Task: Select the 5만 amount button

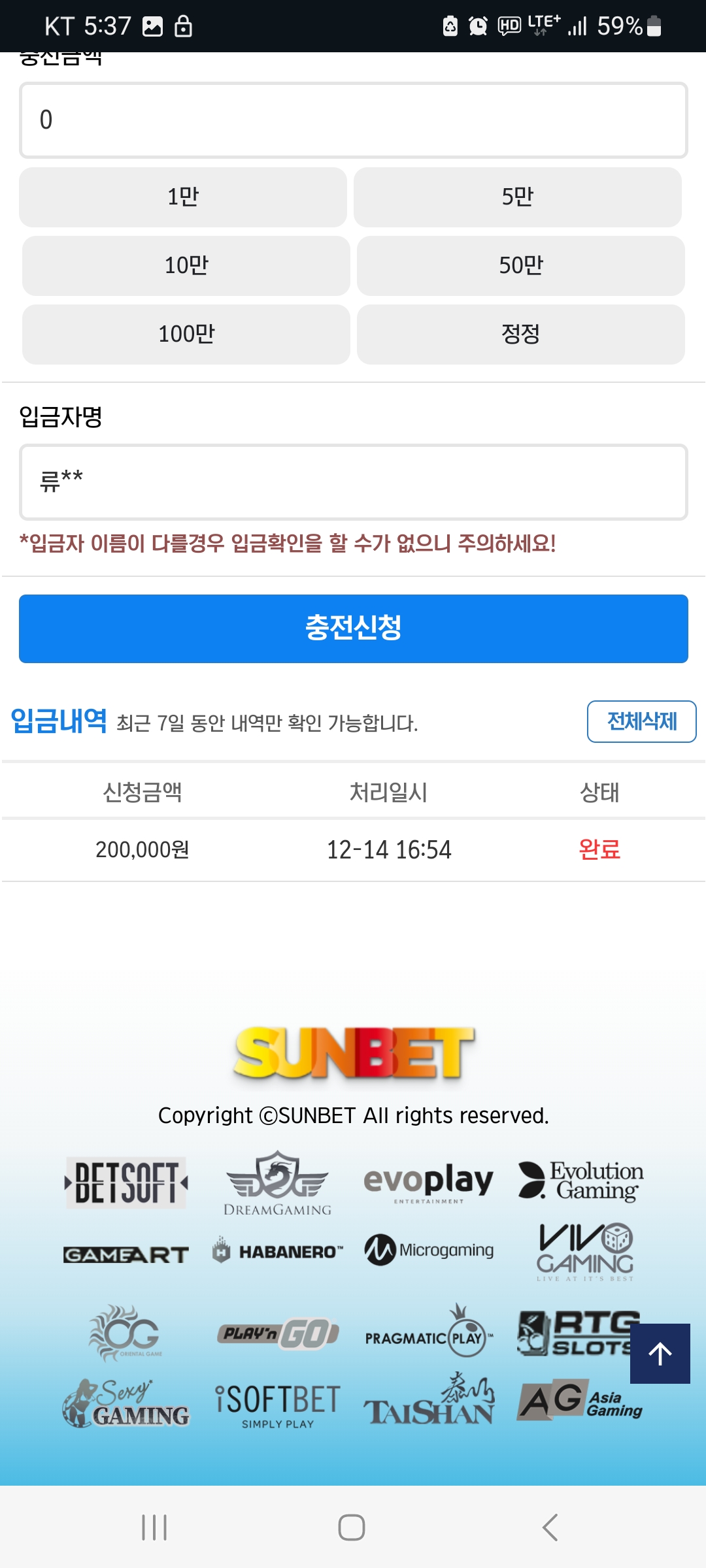Action: point(518,197)
